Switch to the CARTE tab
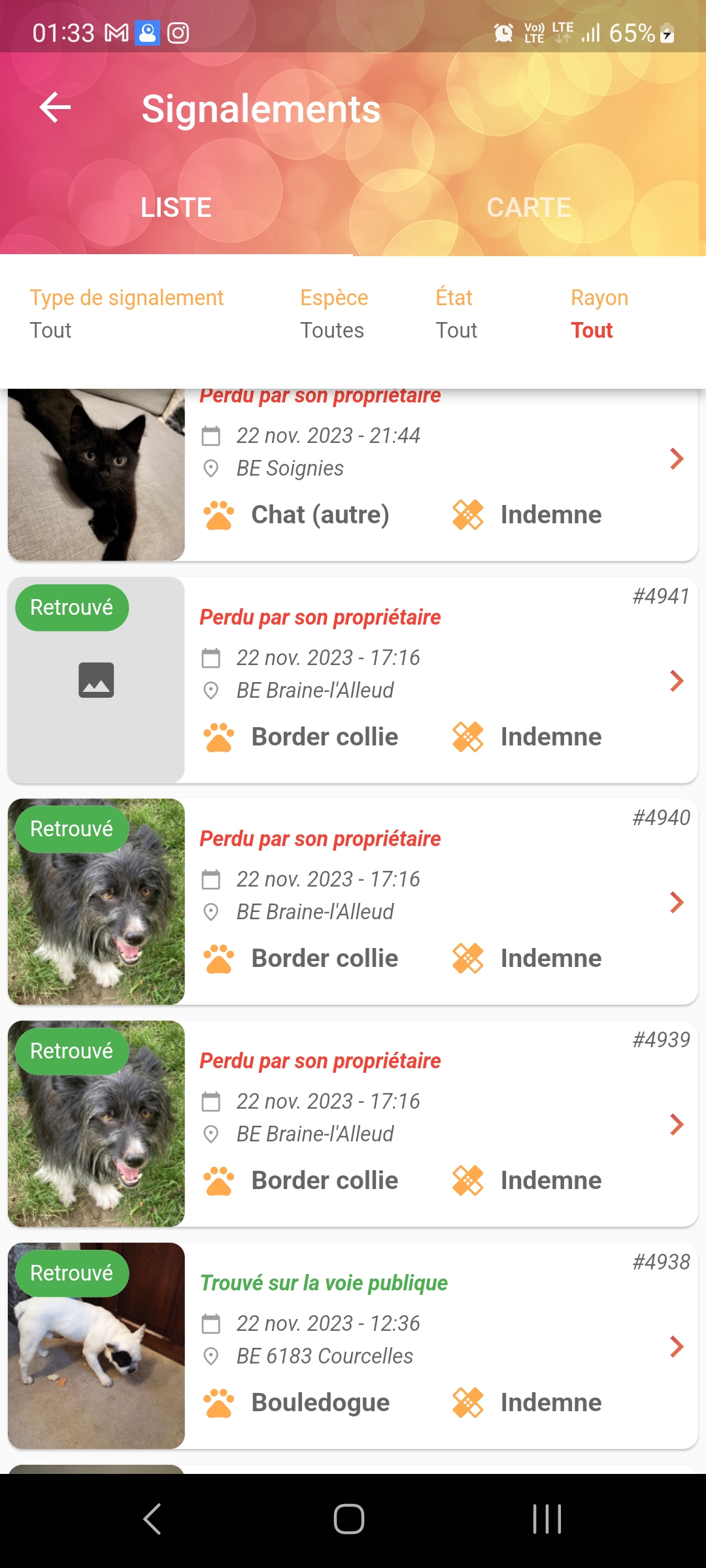 [529, 208]
